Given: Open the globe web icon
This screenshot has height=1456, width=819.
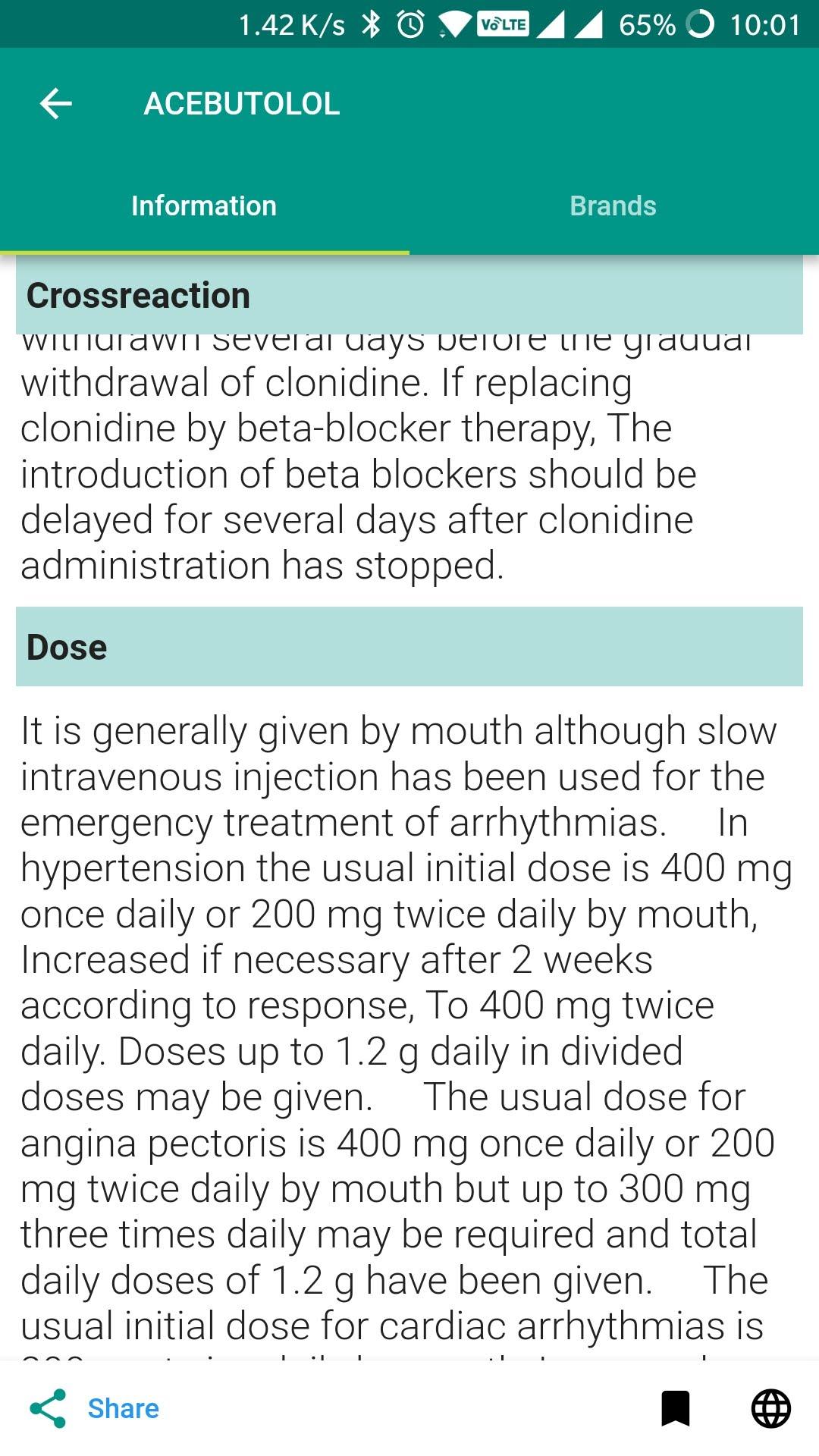Looking at the screenshot, I should 770,1408.
